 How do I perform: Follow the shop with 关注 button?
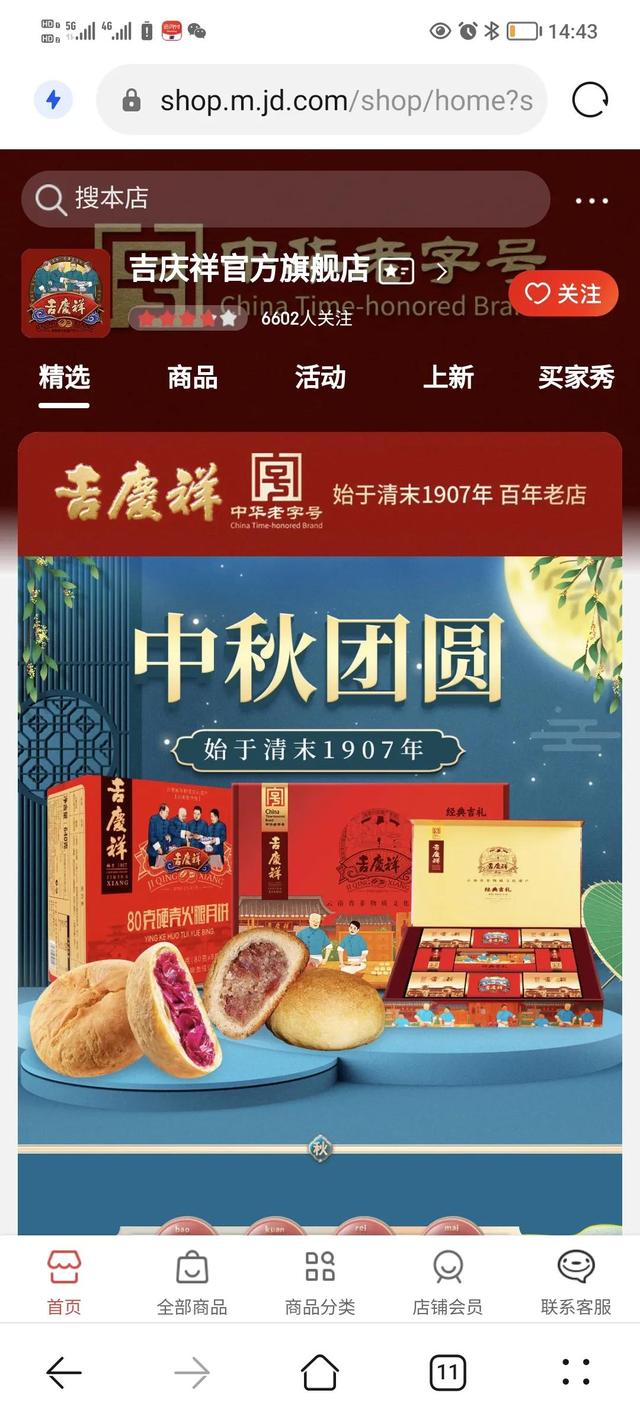tap(565, 294)
